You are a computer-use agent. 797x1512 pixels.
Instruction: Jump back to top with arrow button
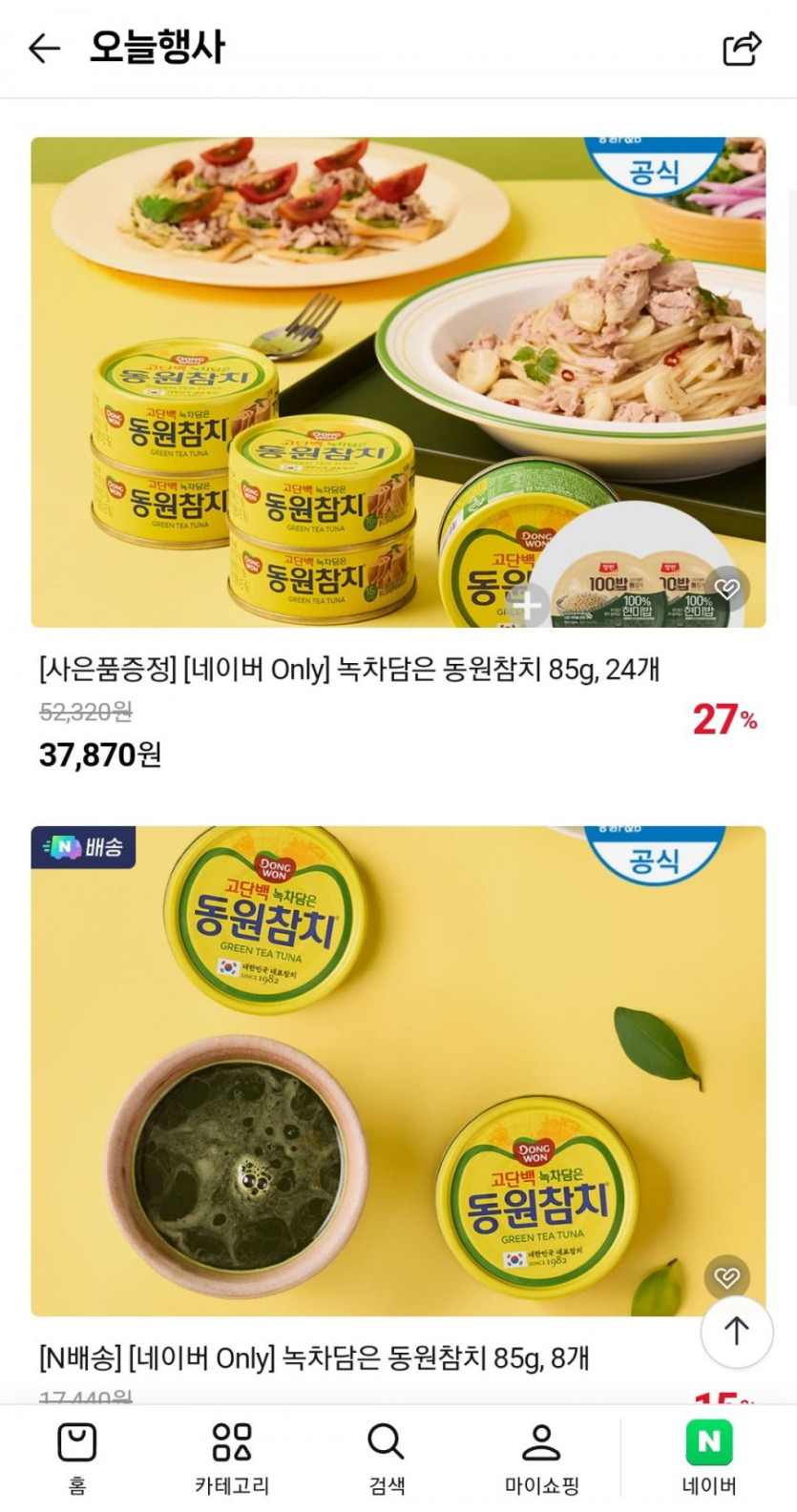736,1332
